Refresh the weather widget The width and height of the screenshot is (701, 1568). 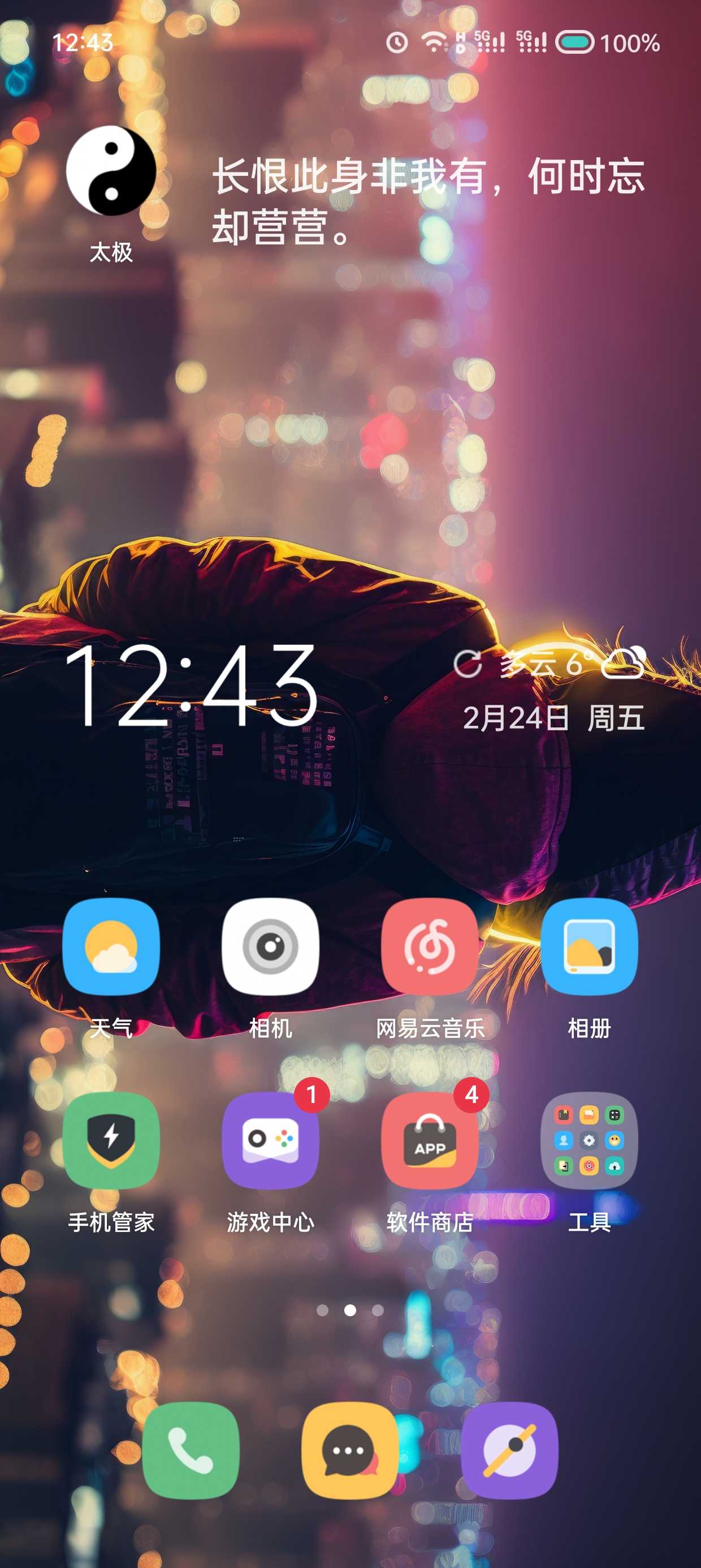468,664
